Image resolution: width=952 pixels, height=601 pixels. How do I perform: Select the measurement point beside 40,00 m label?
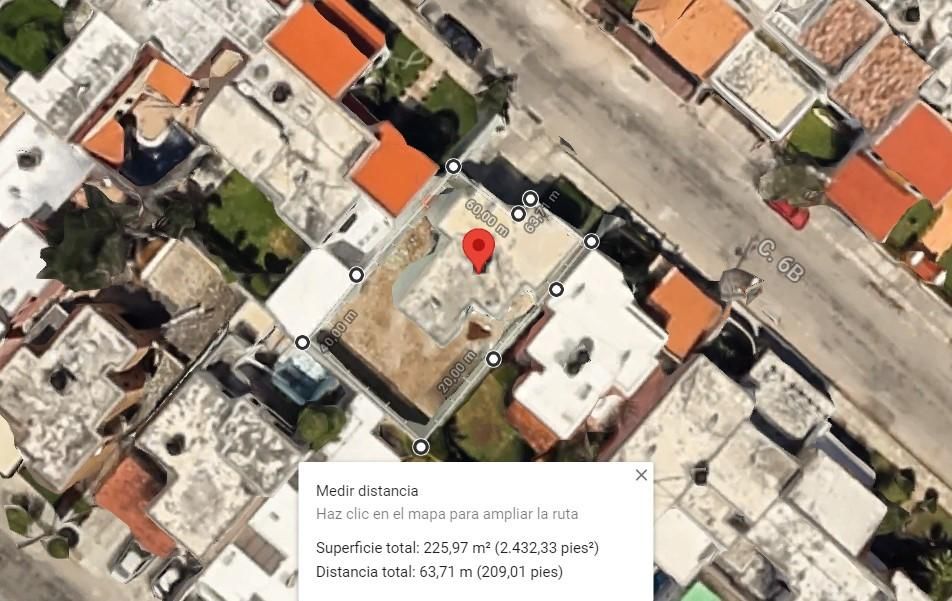pyautogui.click(x=302, y=342)
